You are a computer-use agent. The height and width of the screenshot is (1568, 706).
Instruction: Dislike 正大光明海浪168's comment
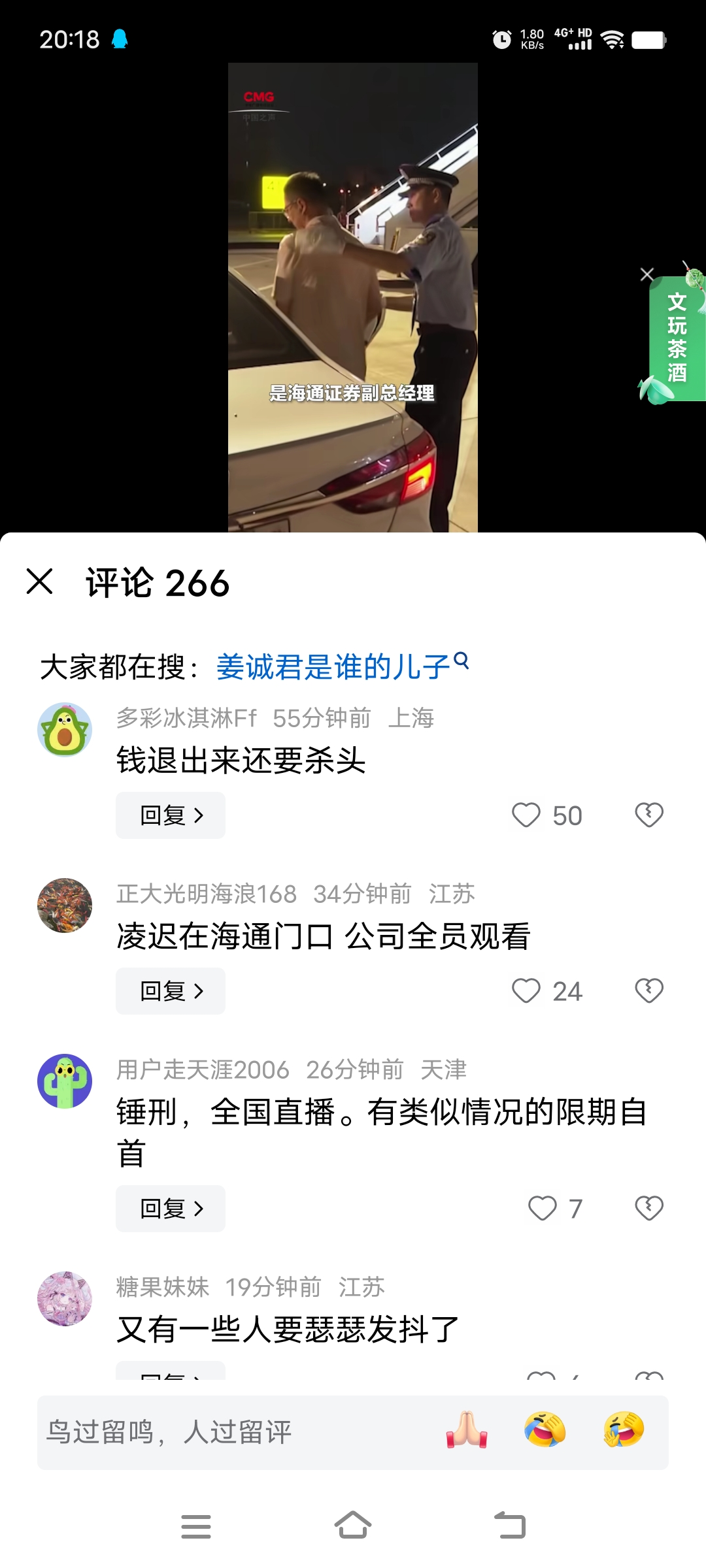[x=649, y=991]
